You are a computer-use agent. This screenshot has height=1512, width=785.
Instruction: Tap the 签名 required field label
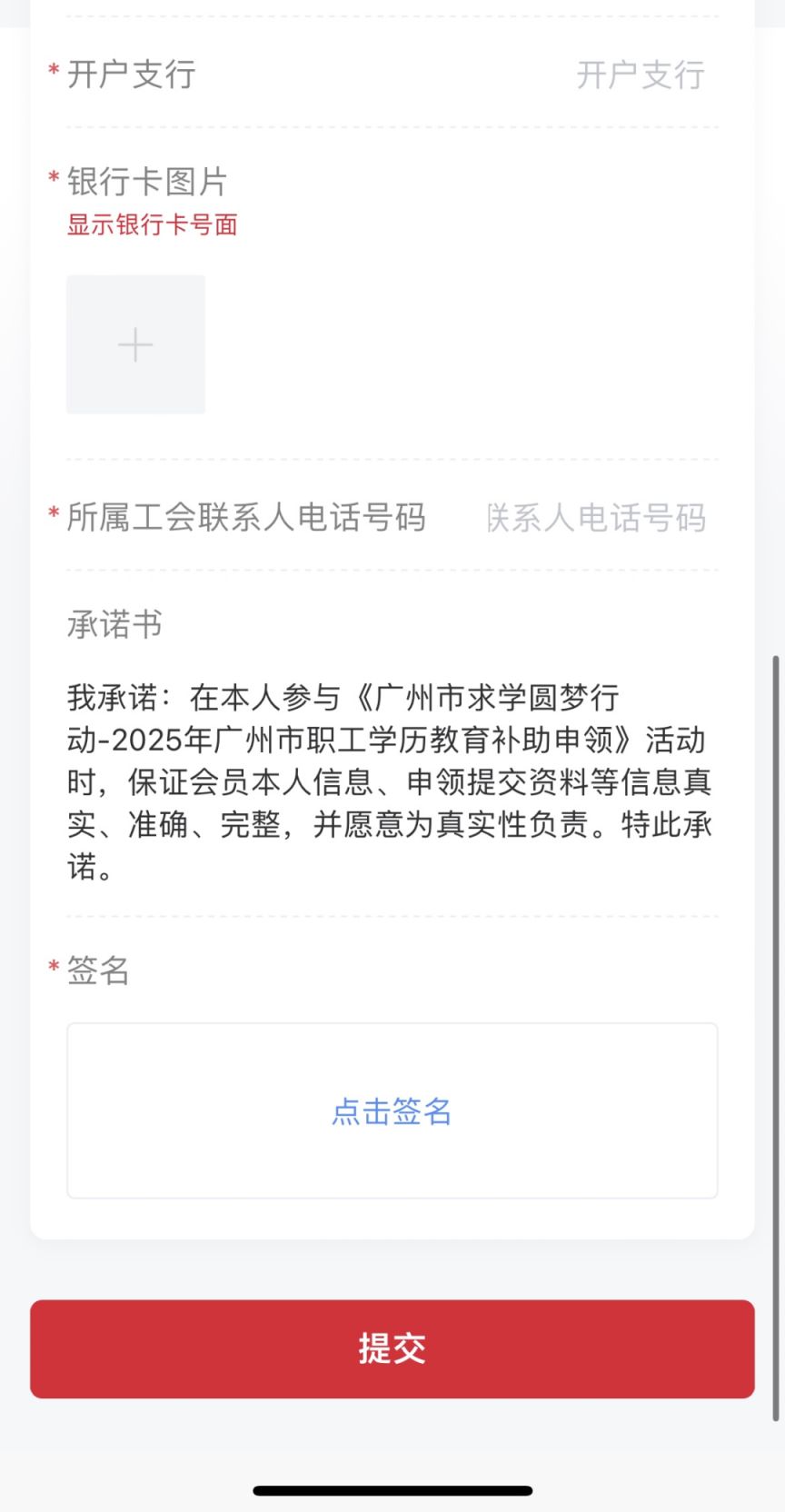pos(95,970)
